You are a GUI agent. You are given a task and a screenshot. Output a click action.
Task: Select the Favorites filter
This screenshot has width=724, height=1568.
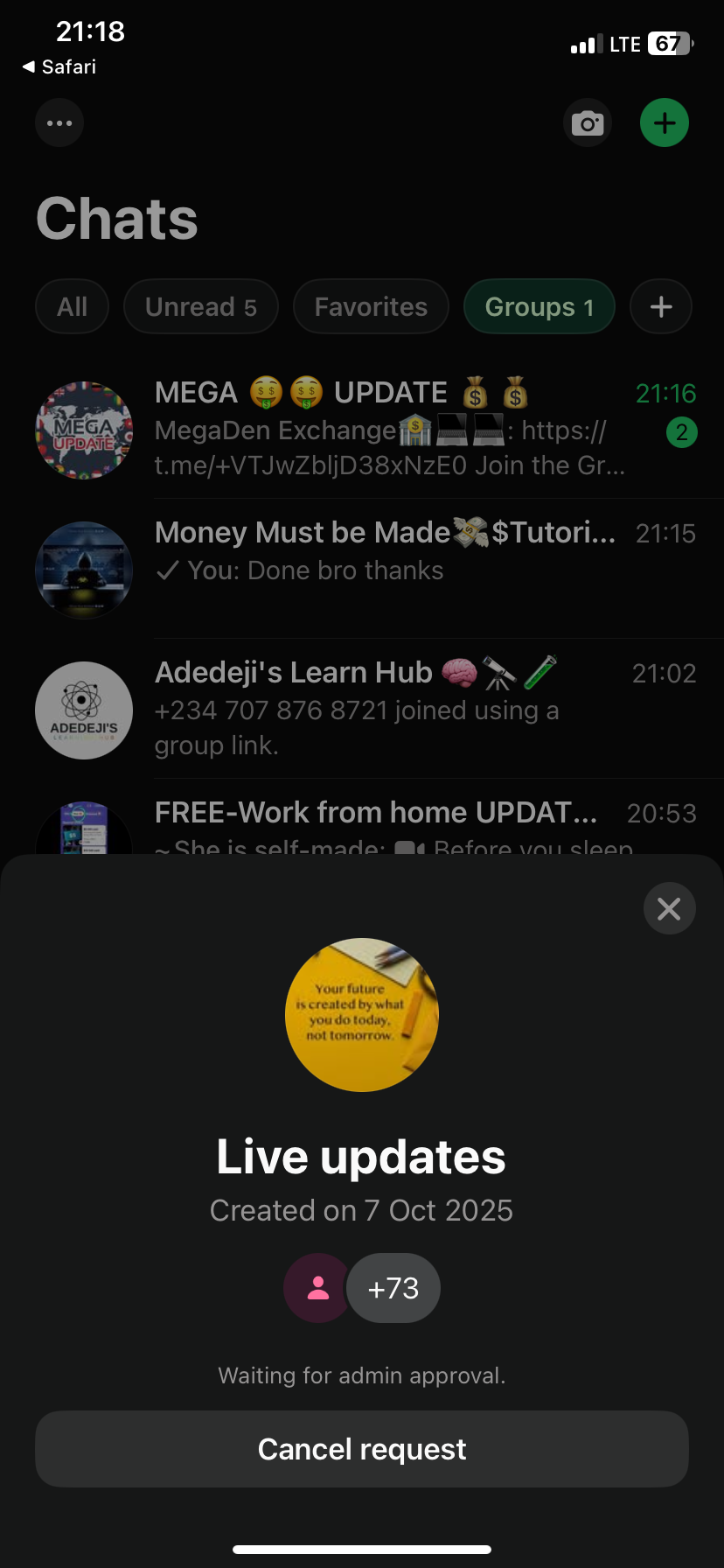(371, 307)
